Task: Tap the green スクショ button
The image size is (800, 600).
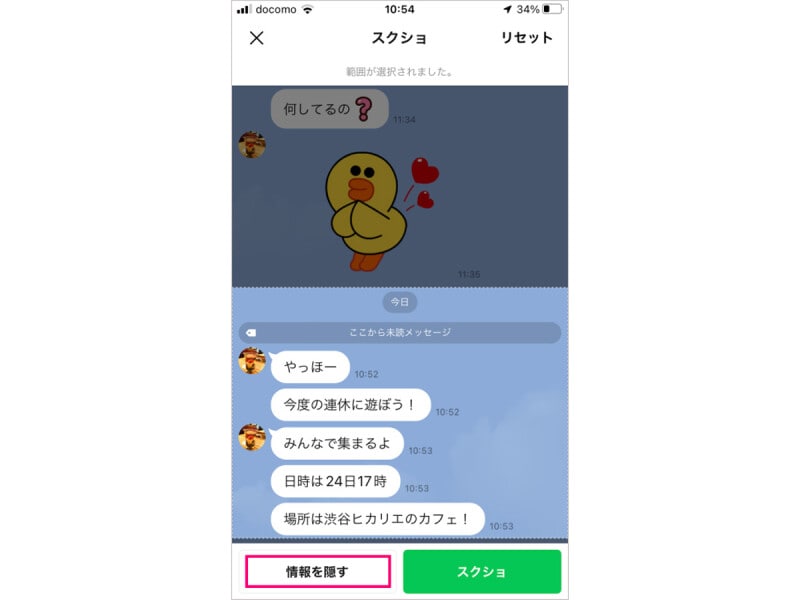Action: pyautogui.click(x=481, y=572)
